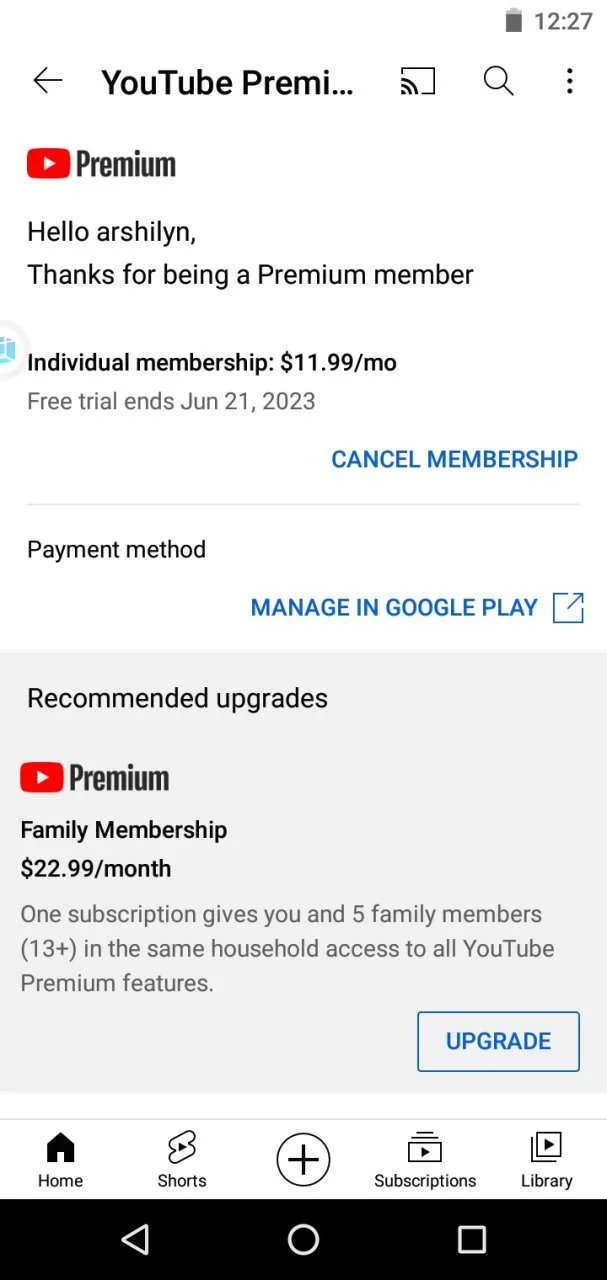This screenshot has width=607, height=1280.
Task: Open the search magnifier icon
Action: point(498,81)
